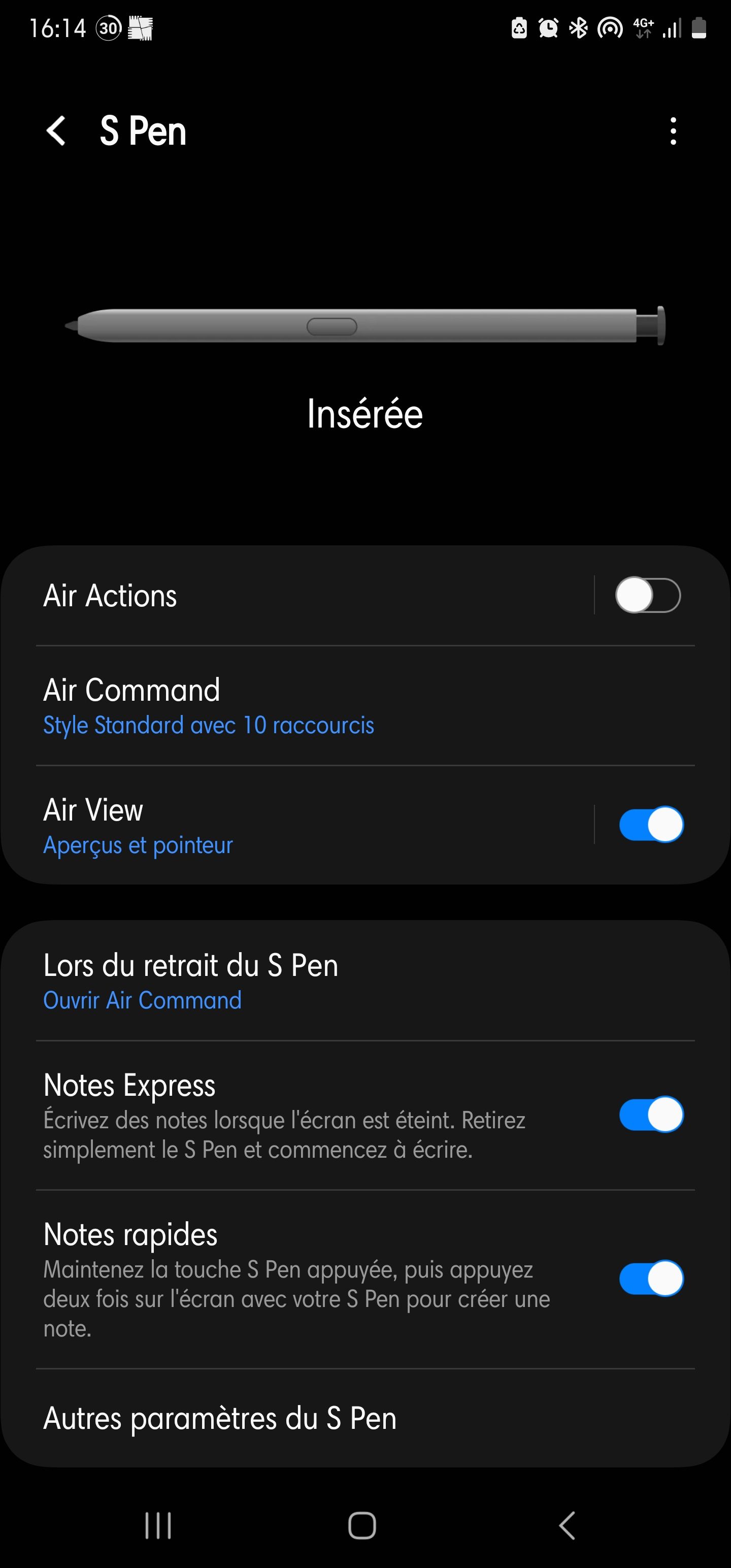Open Autres paramètres du S Pen
731x1568 pixels.
[x=219, y=1418]
